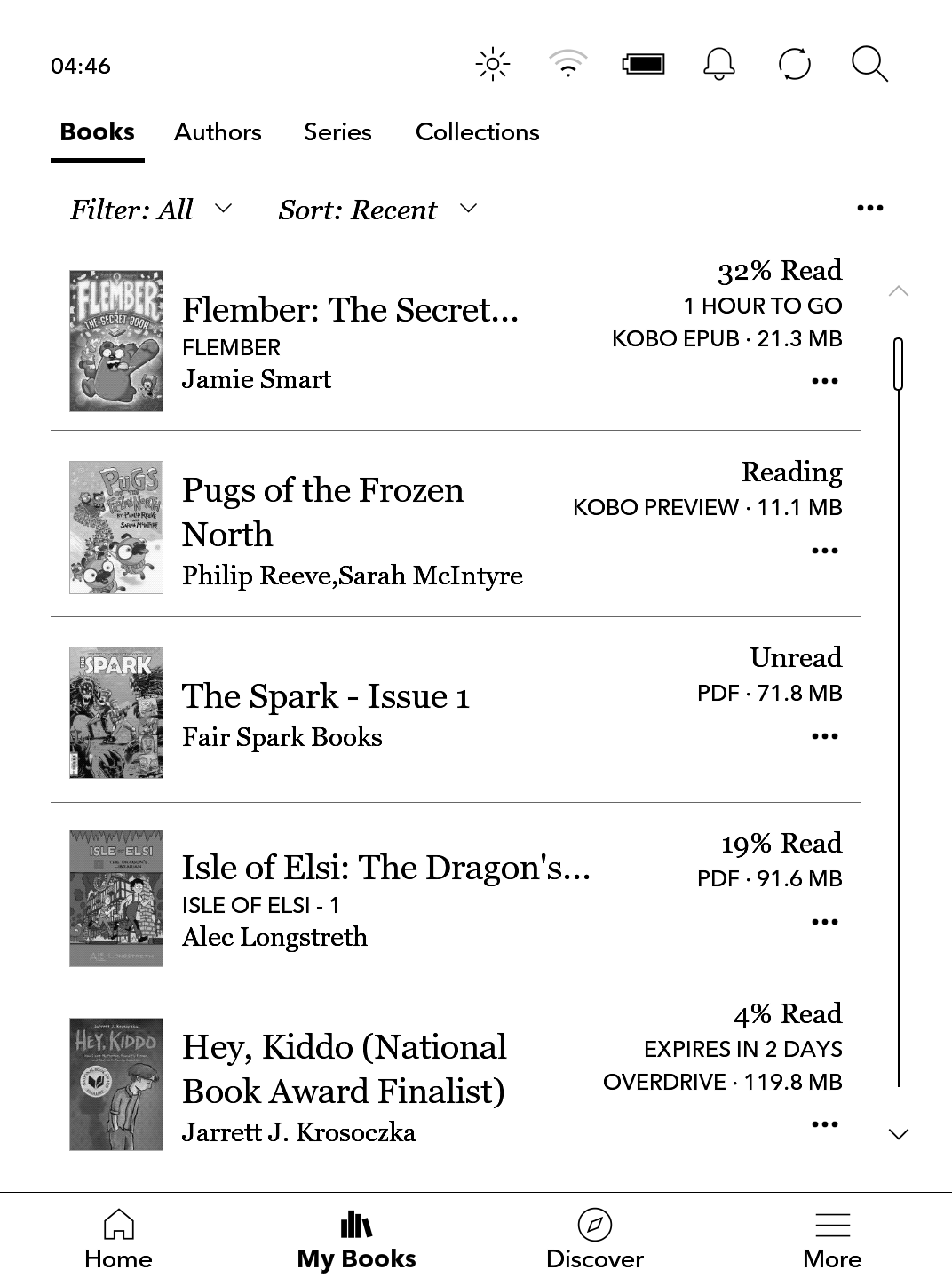Sync the library
This screenshot has width=952, height=1286.
(x=794, y=65)
